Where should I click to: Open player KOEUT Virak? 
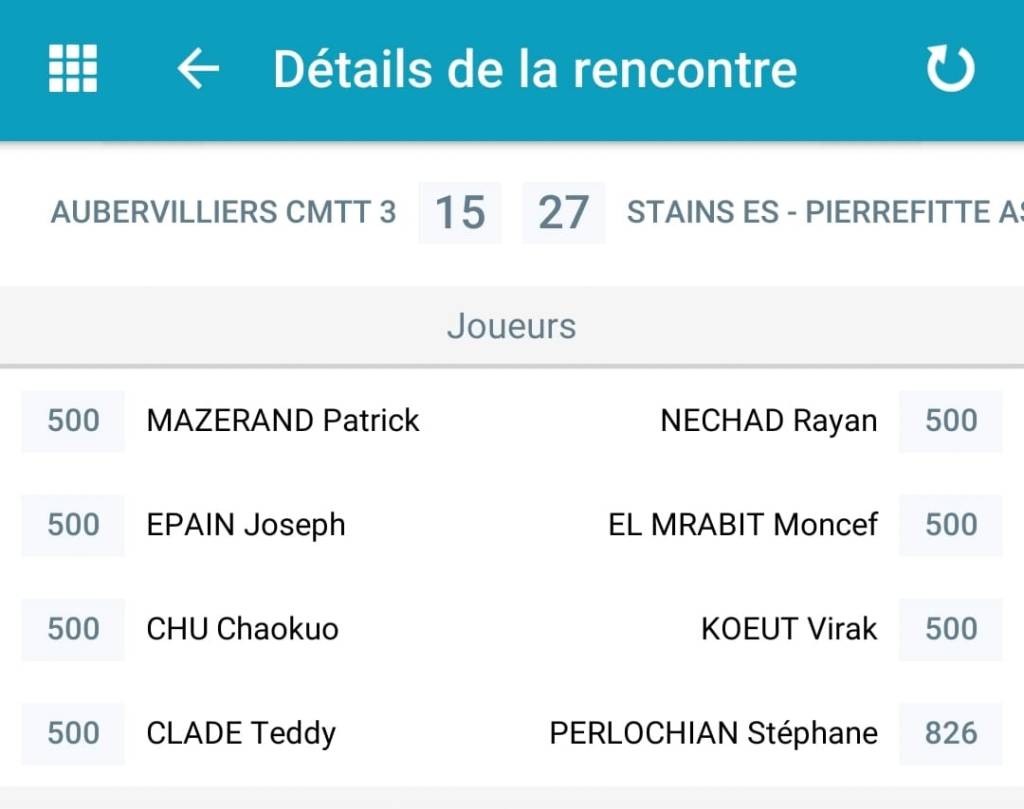coord(789,629)
